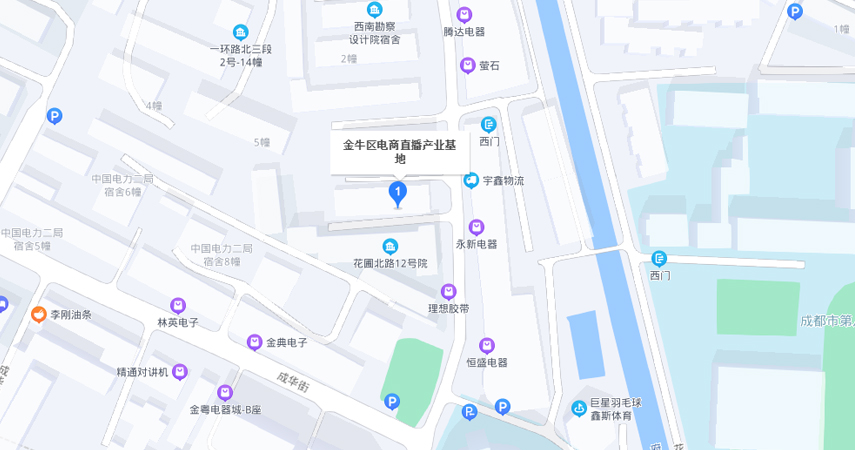The image size is (855, 450).
Task: Open the 金牛区电商直播产业基地 callout
Action: click(x=400, y=151)
